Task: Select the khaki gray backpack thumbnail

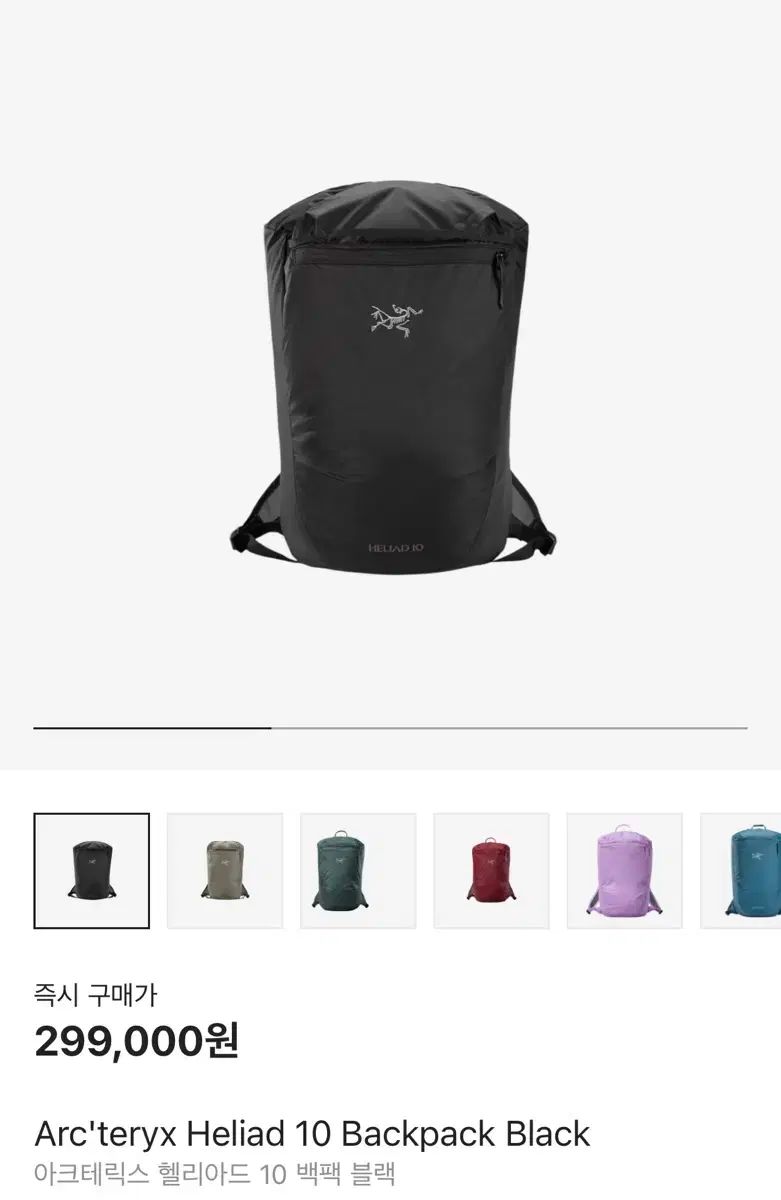Action: click(225, 871)
